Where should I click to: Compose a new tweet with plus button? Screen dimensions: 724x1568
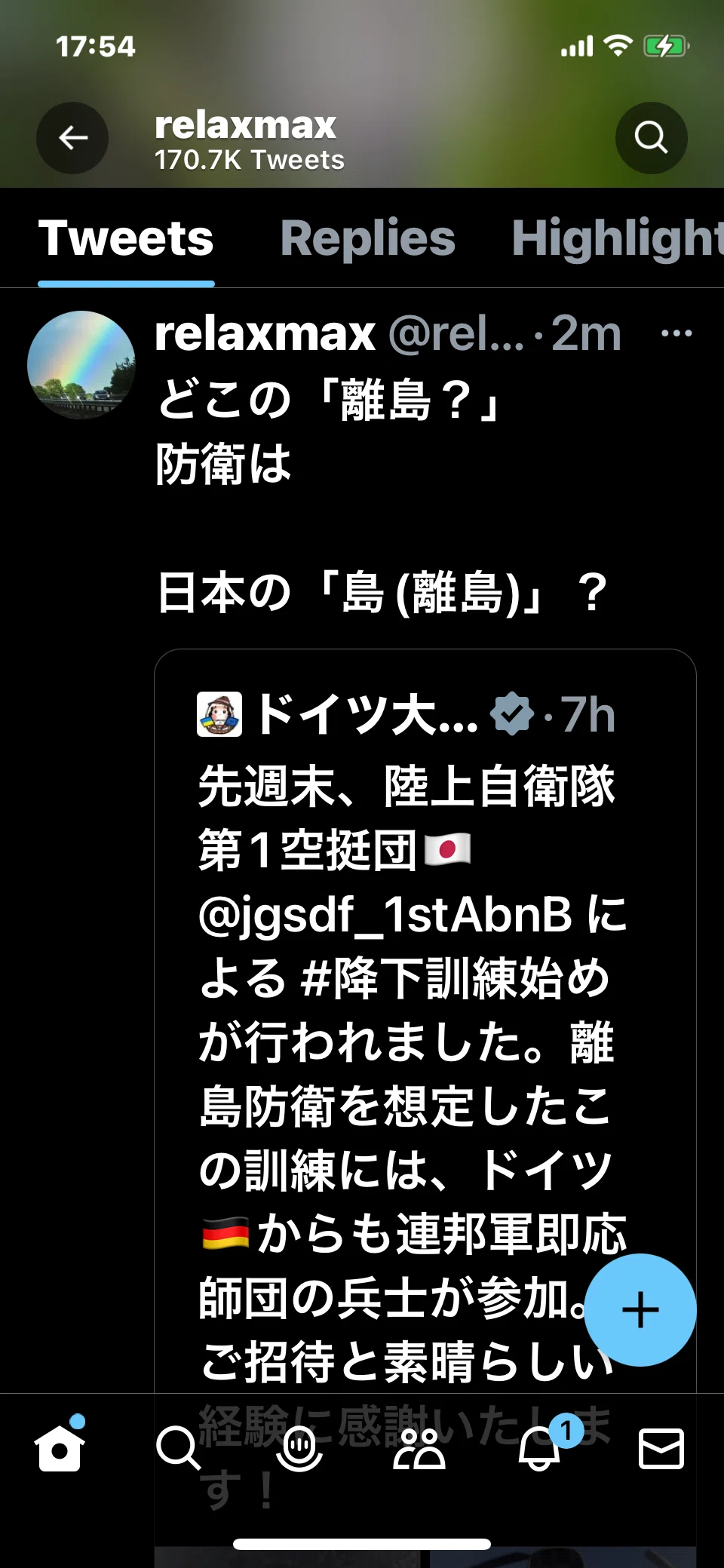point(640,1310)
